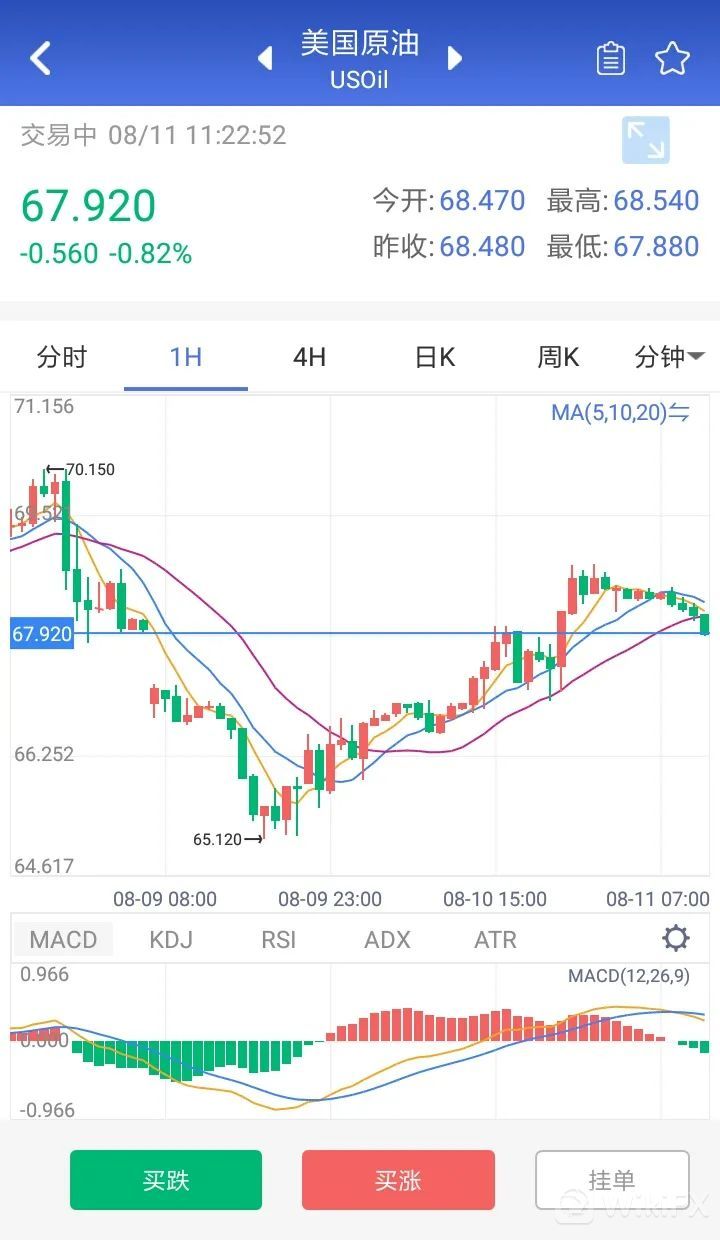The image size is (720, 1240).
Task: Go back using the top-left arrow
Action: coord(40,58)
